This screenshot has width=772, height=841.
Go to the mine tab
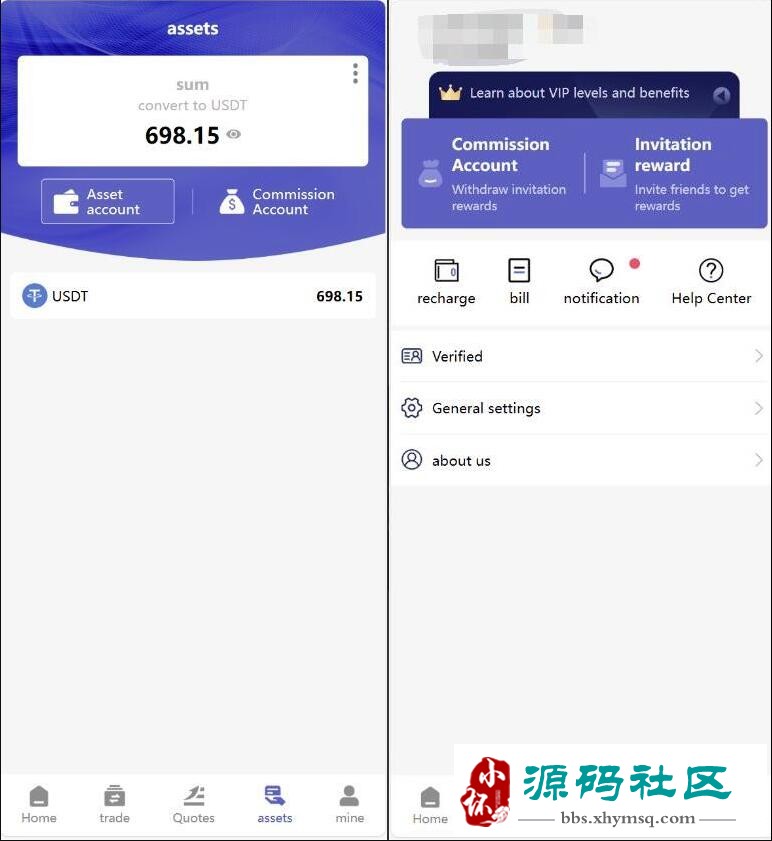[x=349, y=804]
